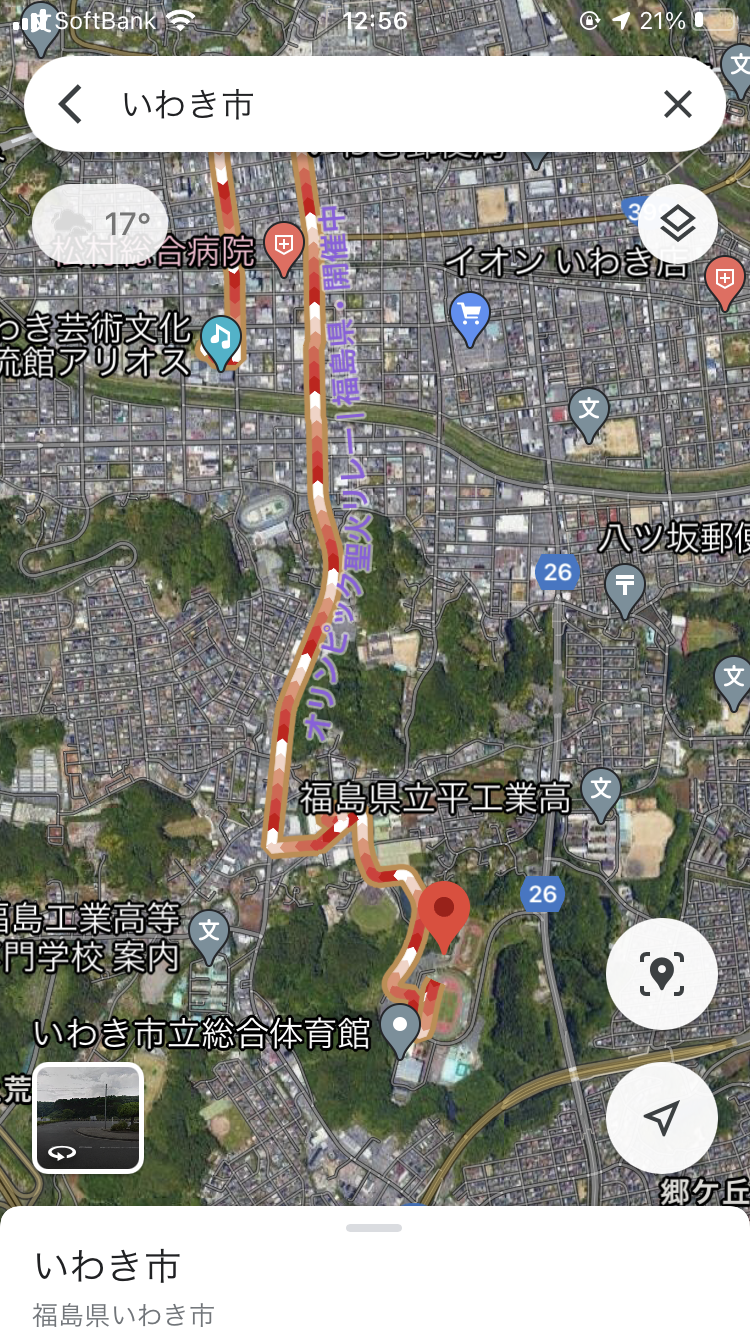Select the いわき市立総合体育館 gray pin

(x=401, y=1027)
